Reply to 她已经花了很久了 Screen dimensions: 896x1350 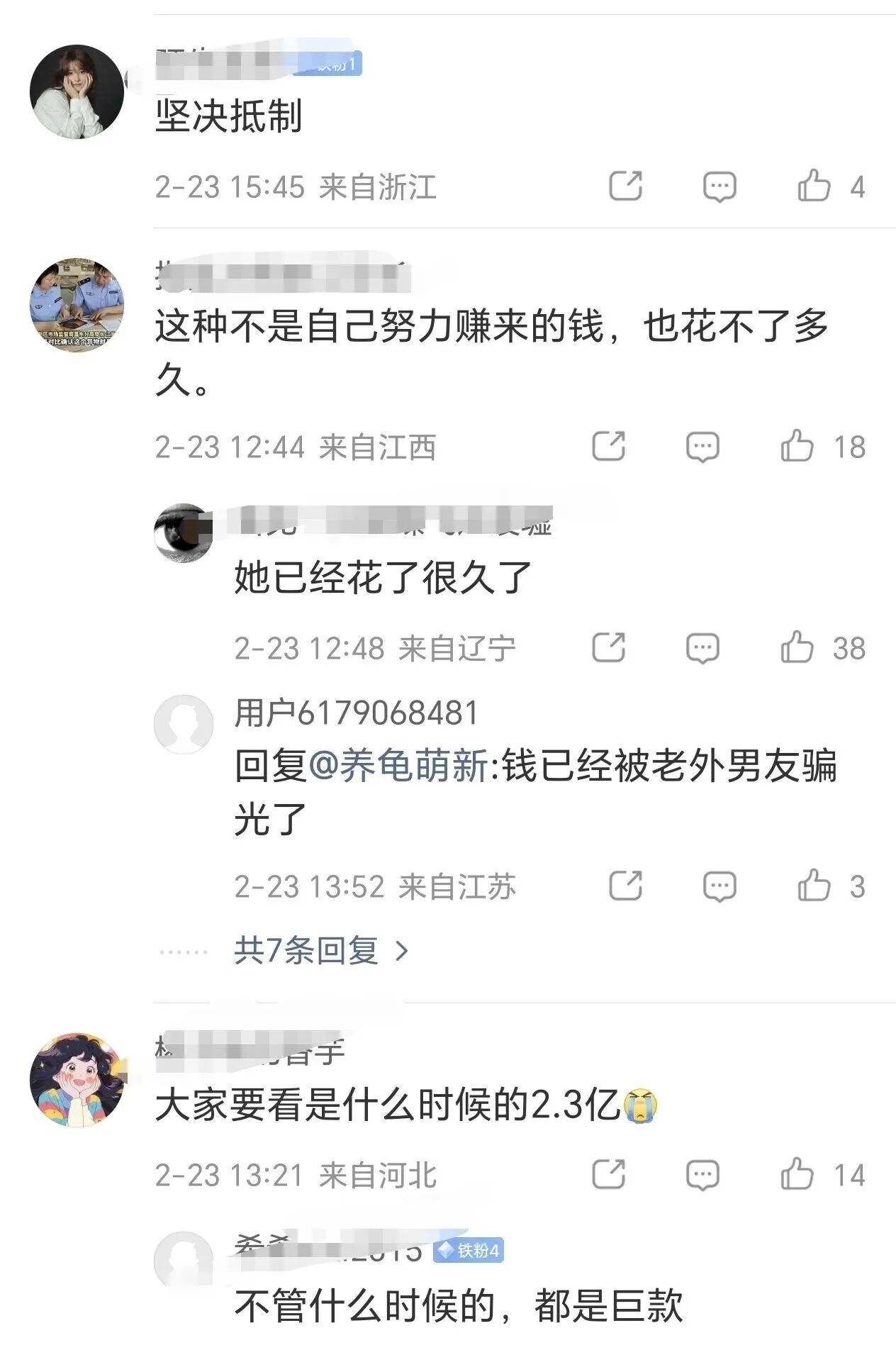pos(702,647)
